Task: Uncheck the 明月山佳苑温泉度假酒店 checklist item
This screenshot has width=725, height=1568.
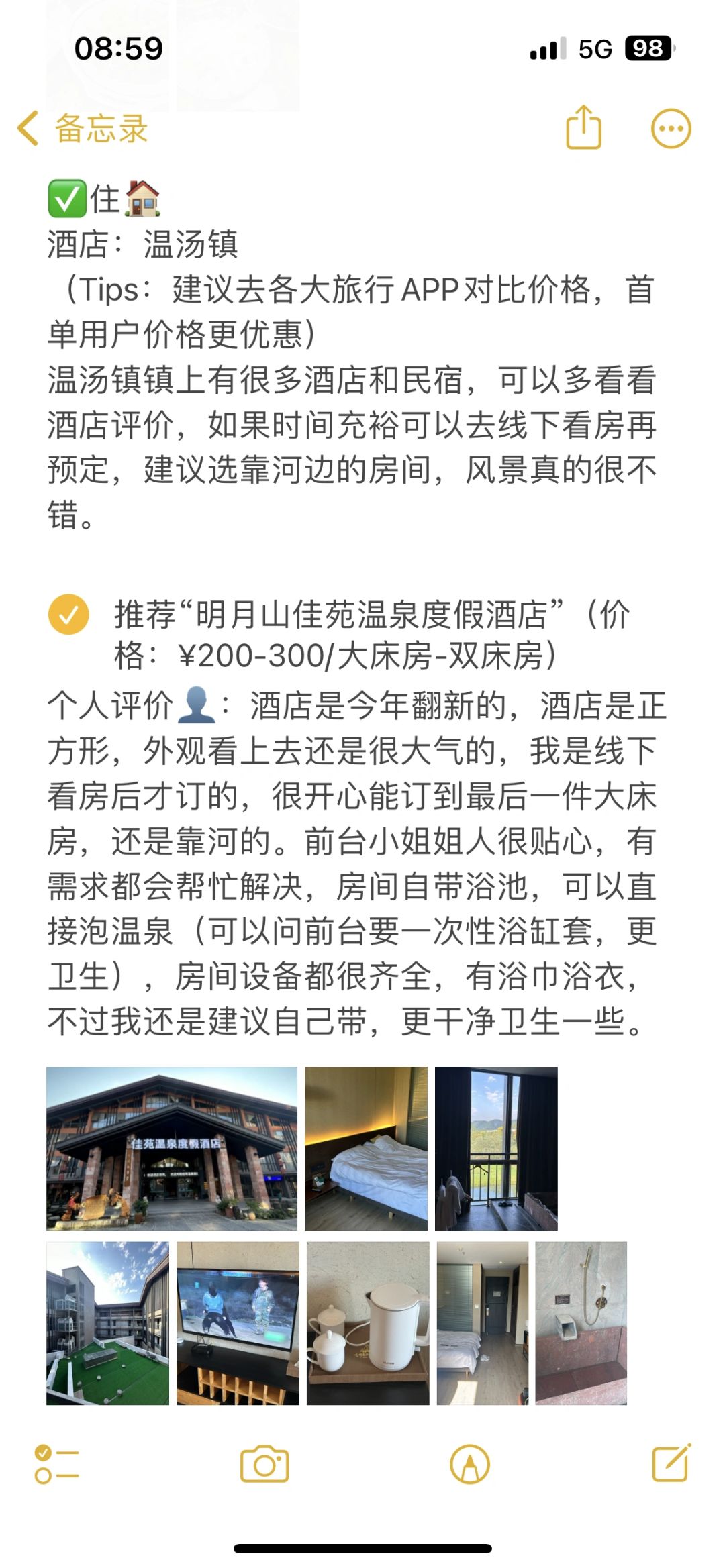Action: [68, 614]
